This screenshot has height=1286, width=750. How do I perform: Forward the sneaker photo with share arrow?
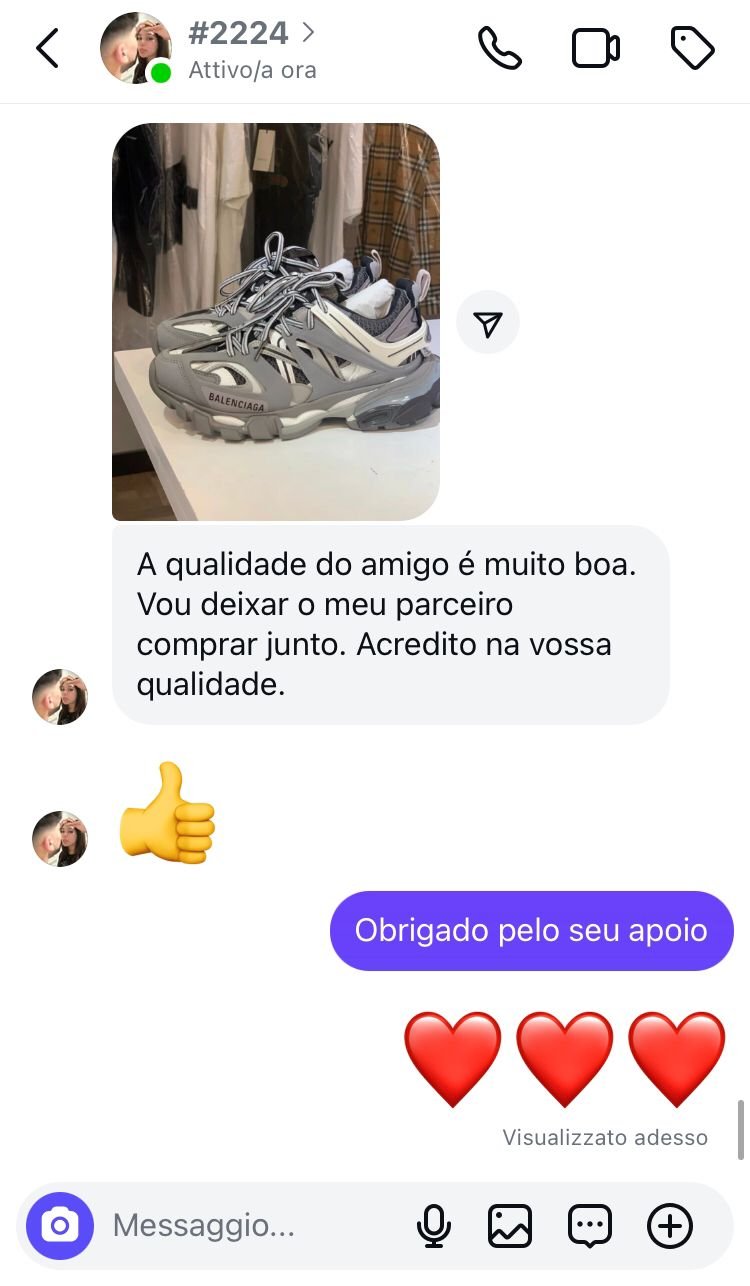488,322
